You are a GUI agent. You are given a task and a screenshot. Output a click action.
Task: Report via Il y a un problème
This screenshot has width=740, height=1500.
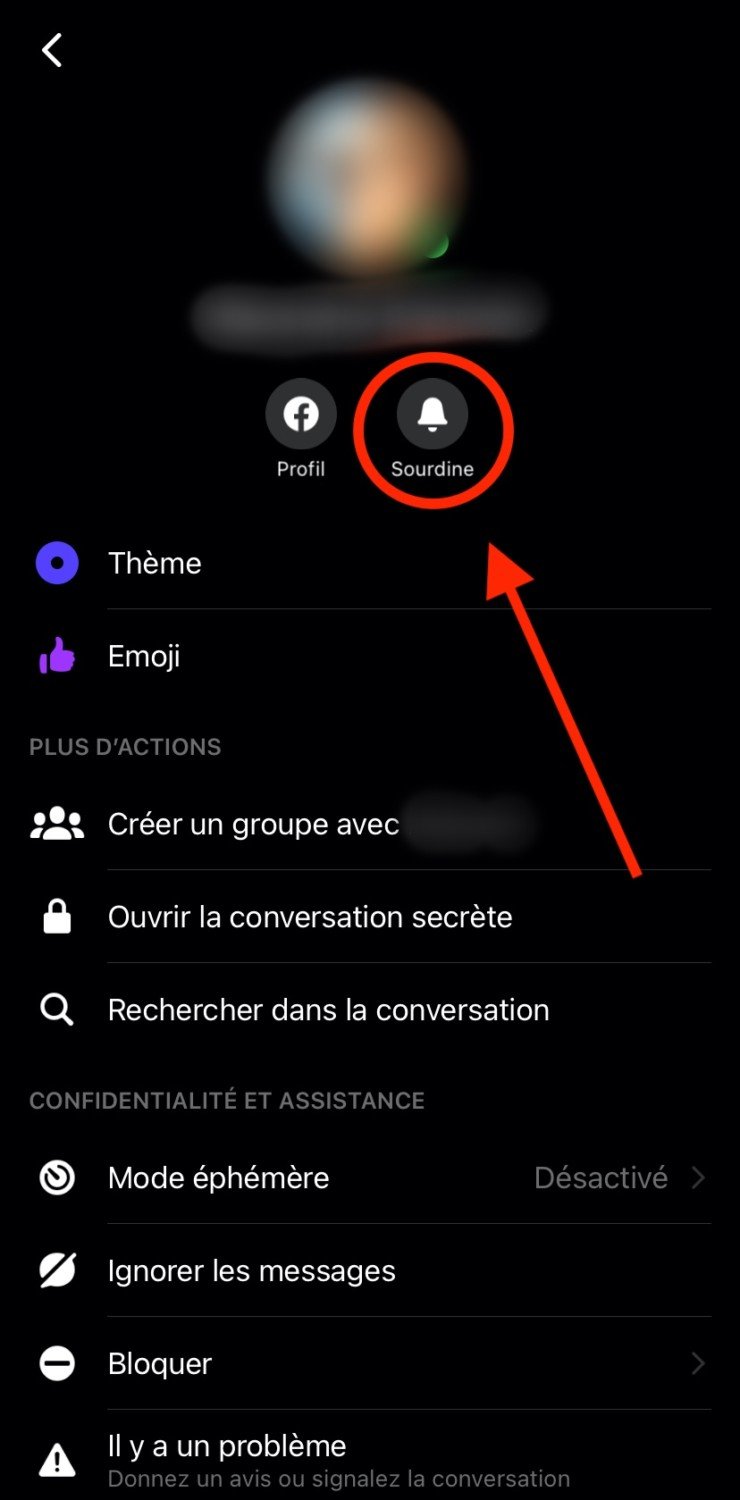point(227,1446)
